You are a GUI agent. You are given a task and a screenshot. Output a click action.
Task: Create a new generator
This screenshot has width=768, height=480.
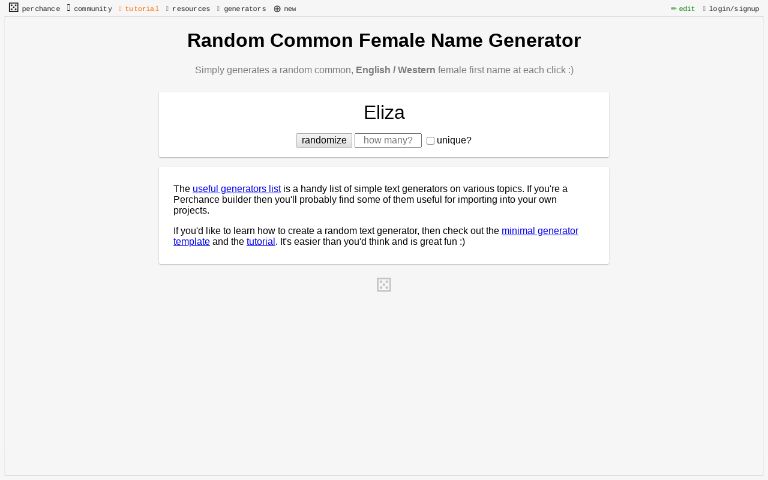click(285, 8)
